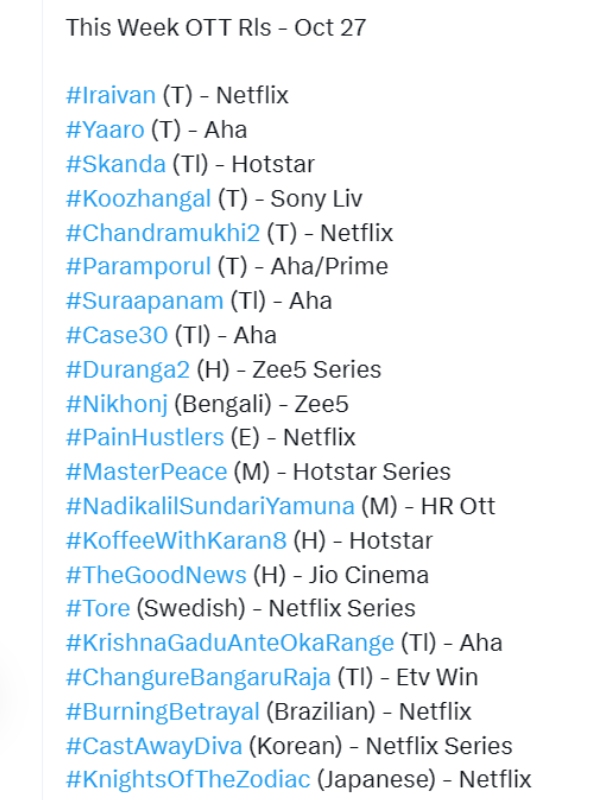View the #Tore hashtag
The image size is (600, 800).
pos(97,608)
